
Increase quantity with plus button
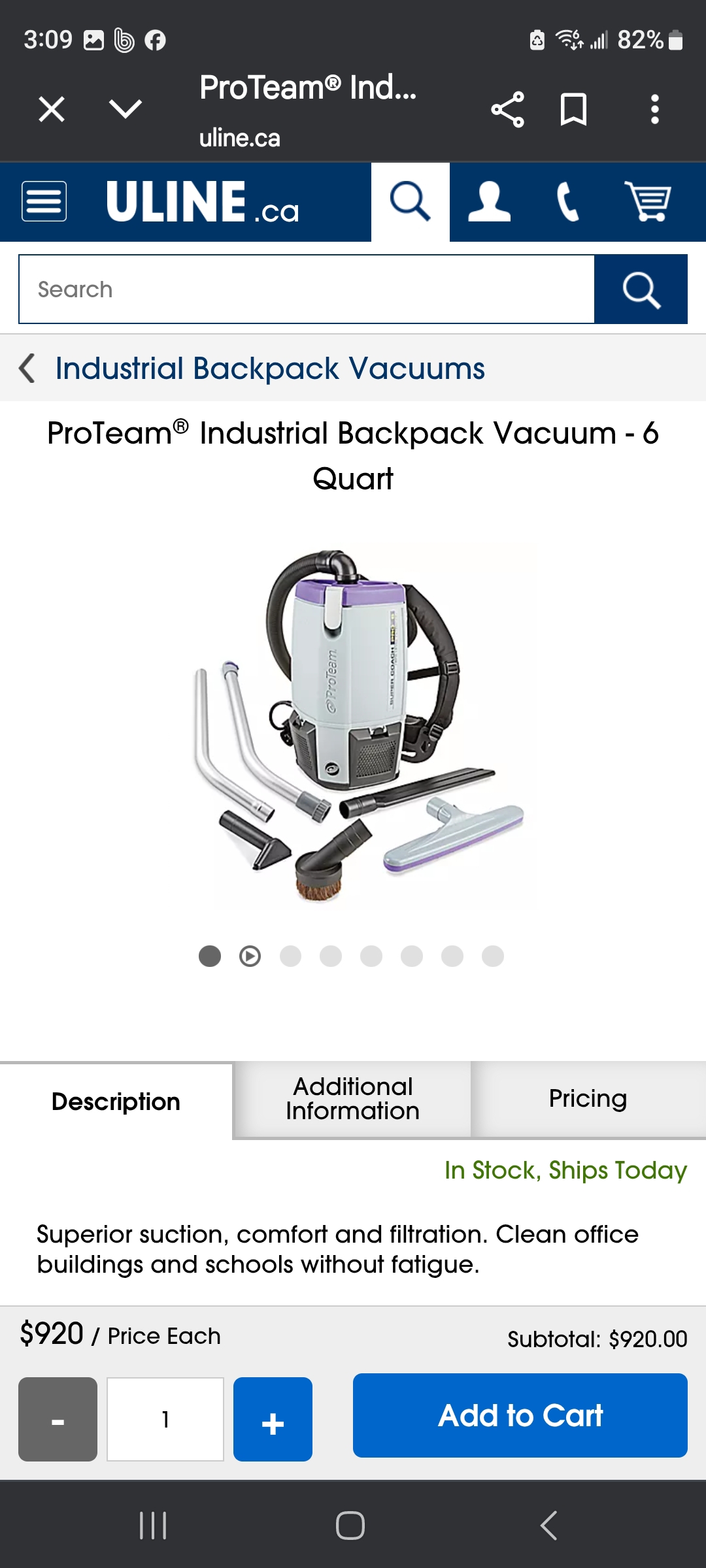(x=273, y=1419)
